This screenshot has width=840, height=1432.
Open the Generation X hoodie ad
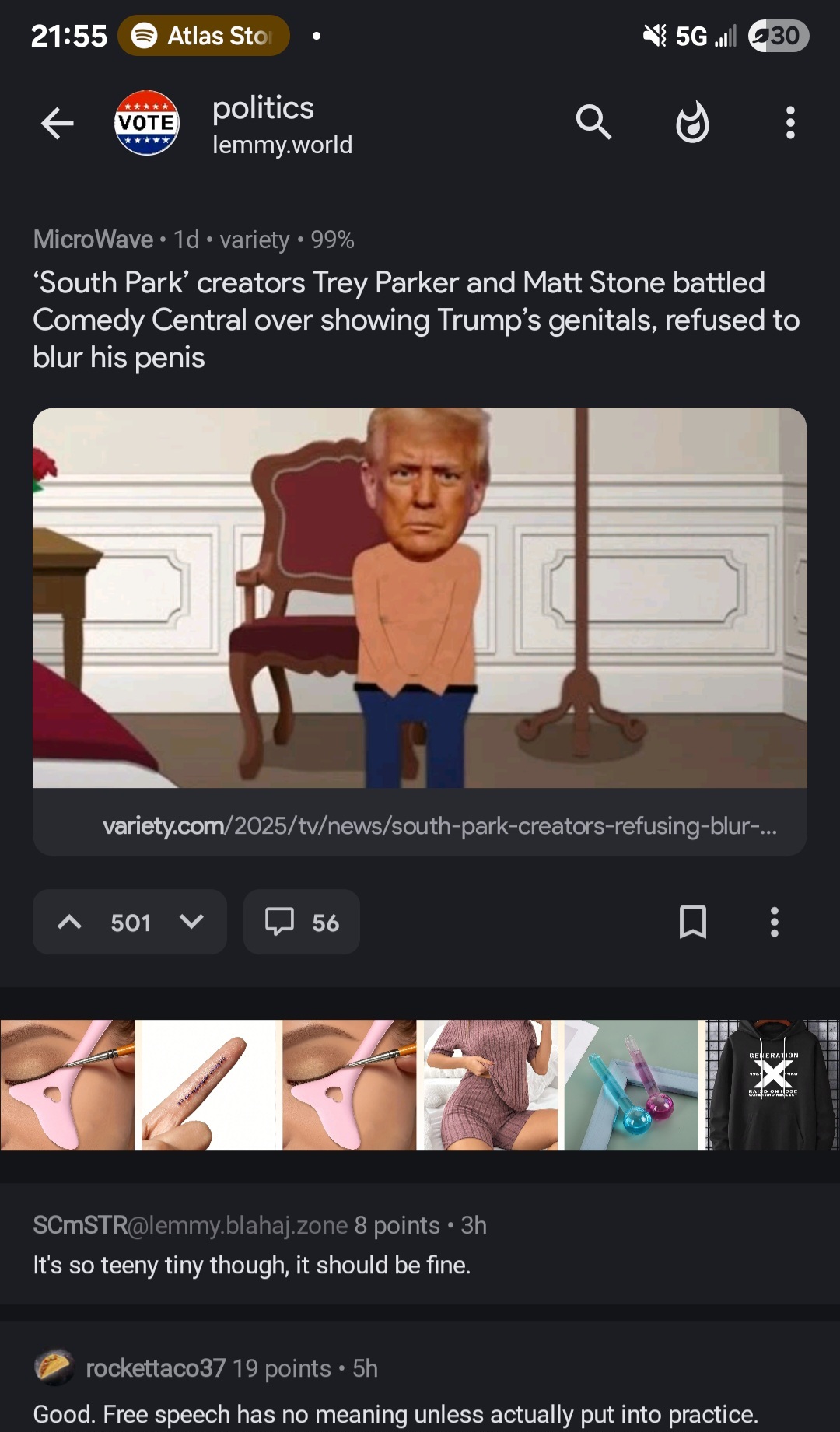tap(772, 1085)
